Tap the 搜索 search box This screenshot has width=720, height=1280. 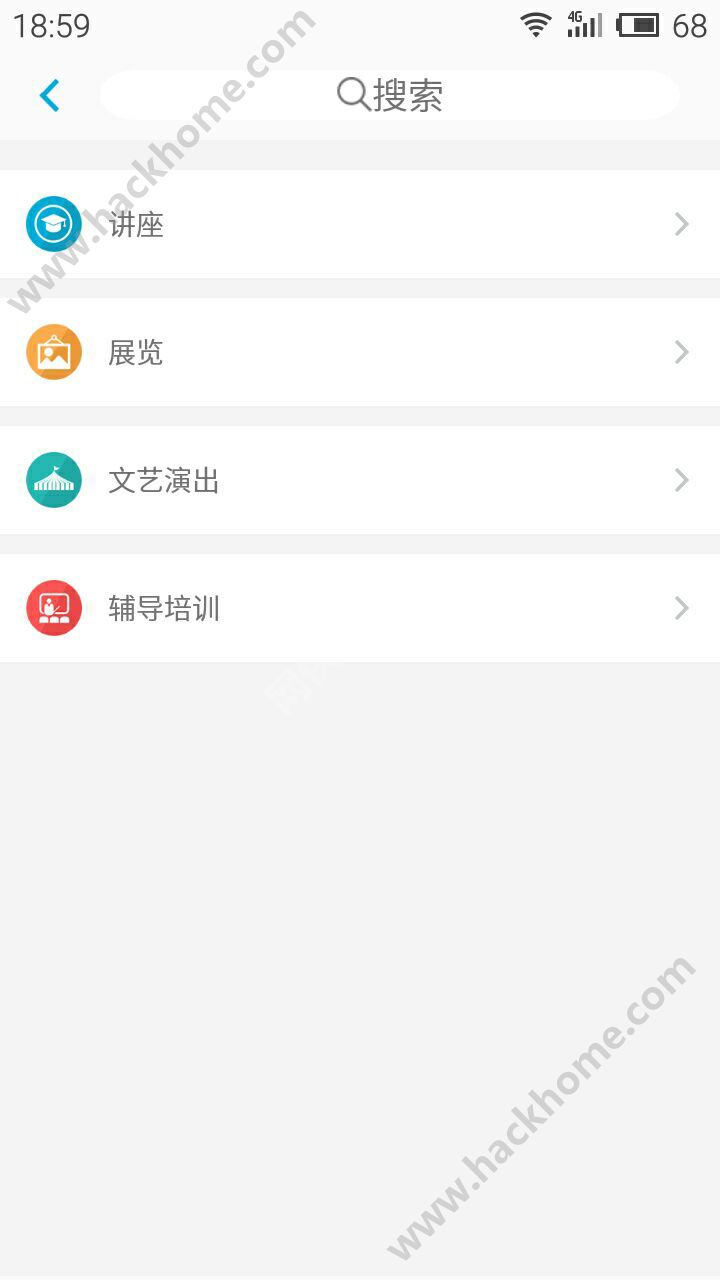point(390,96)
